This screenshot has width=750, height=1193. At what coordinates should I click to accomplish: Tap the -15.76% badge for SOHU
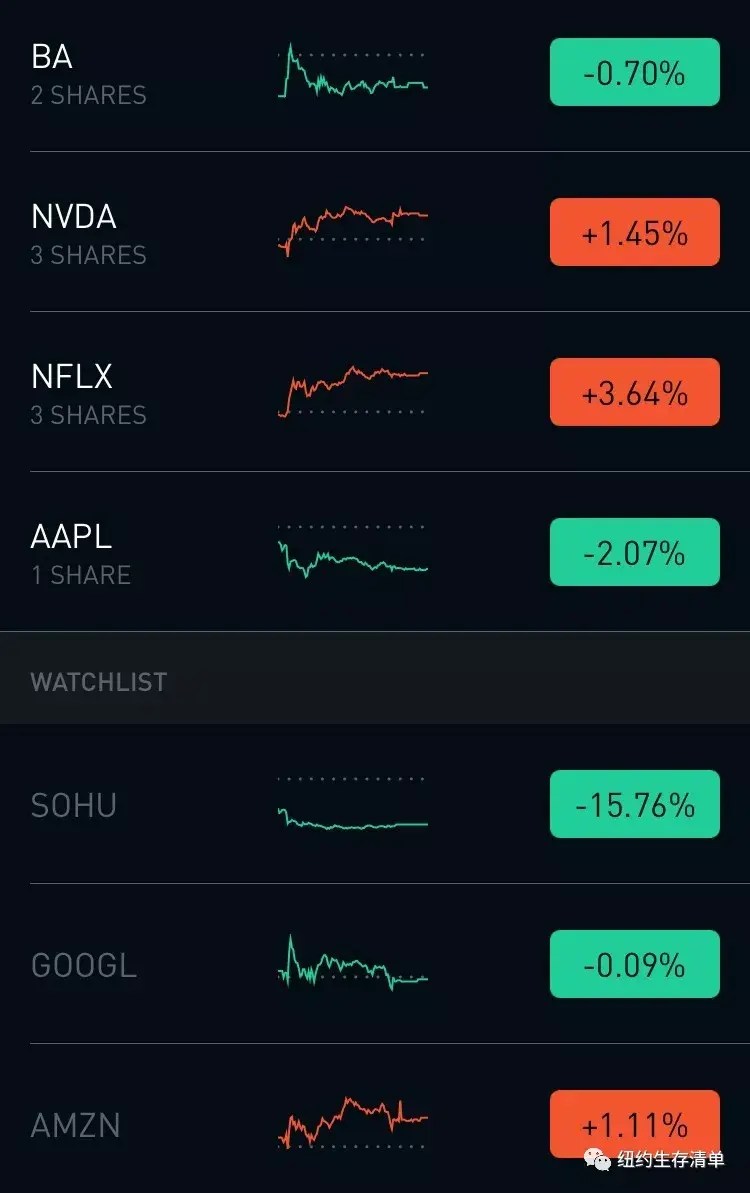634,804
